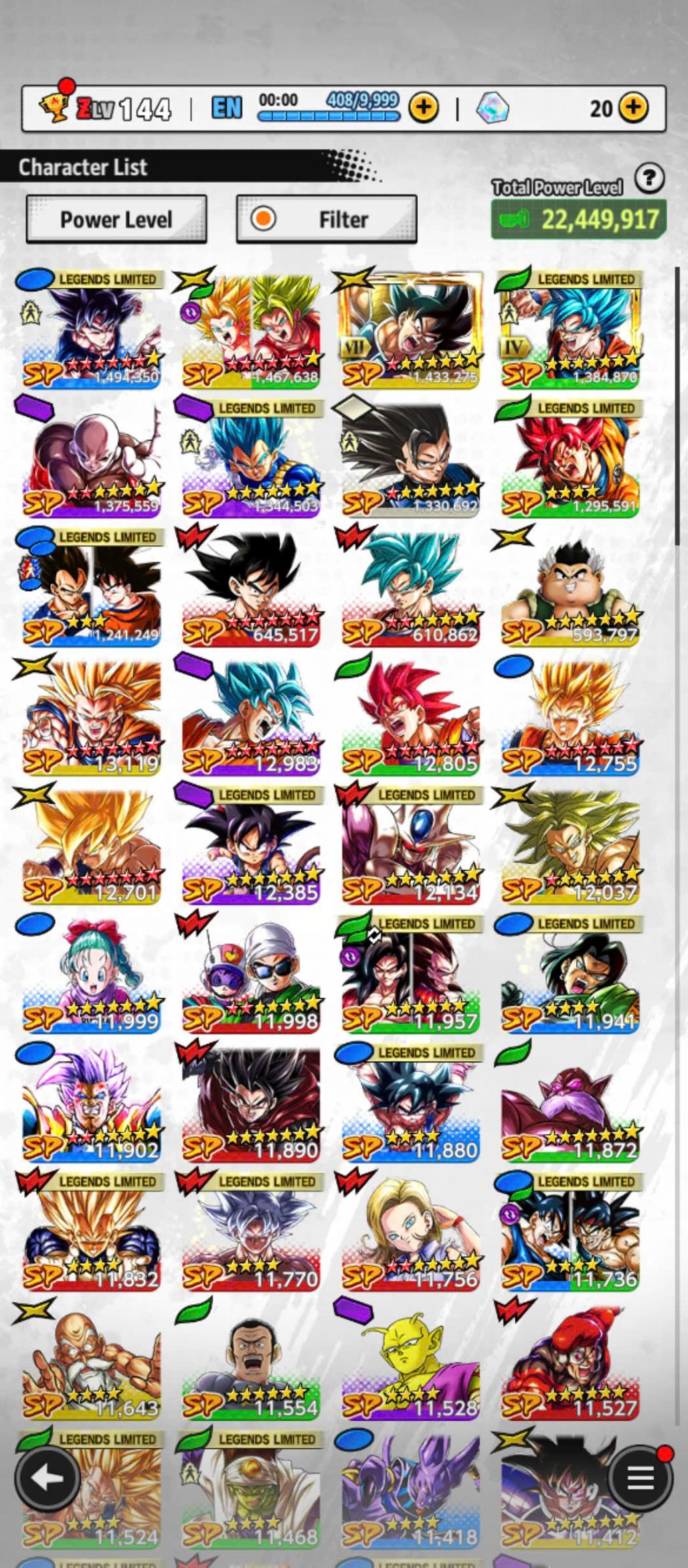
Task: Go back using the arrow button
Action: pos(47,1478)
